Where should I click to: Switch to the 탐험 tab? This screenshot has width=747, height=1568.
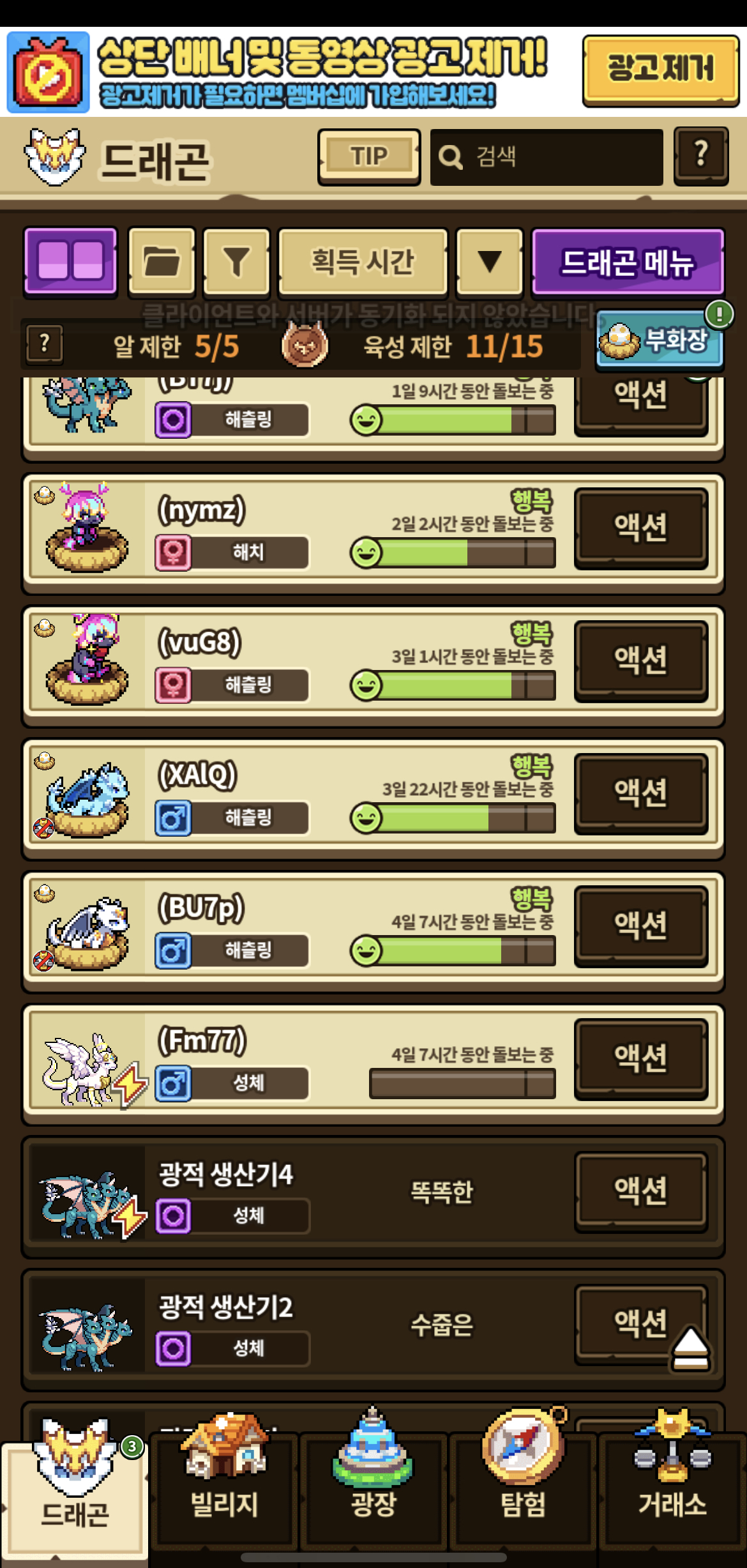pos(523,1488)
